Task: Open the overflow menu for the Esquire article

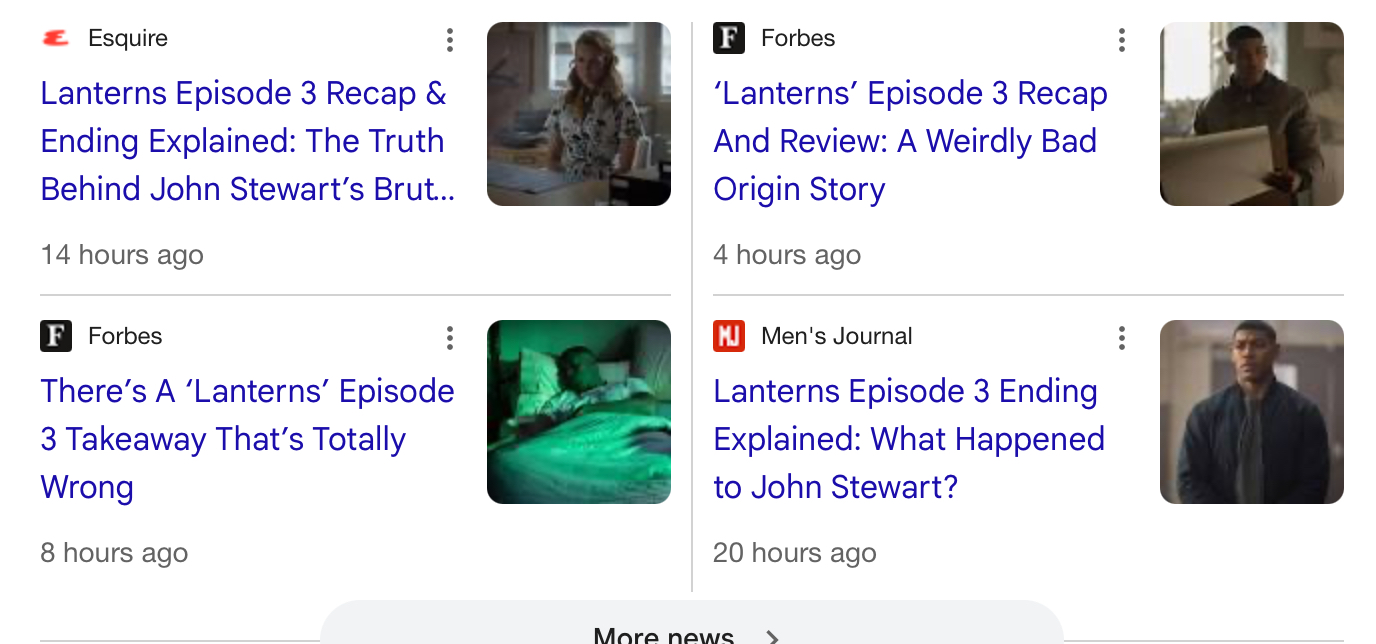Action: 450,40
